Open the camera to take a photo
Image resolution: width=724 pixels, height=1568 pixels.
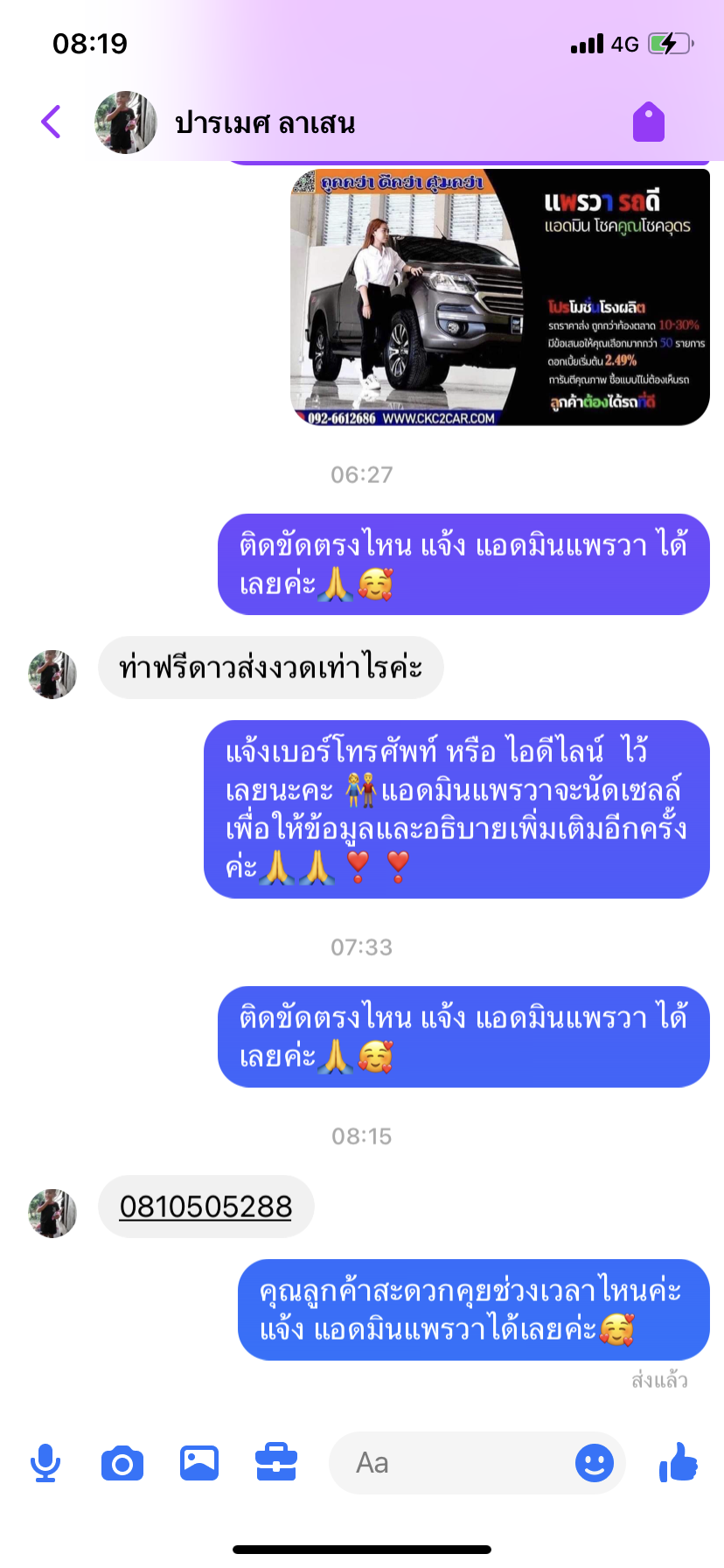coord(122,1463)
